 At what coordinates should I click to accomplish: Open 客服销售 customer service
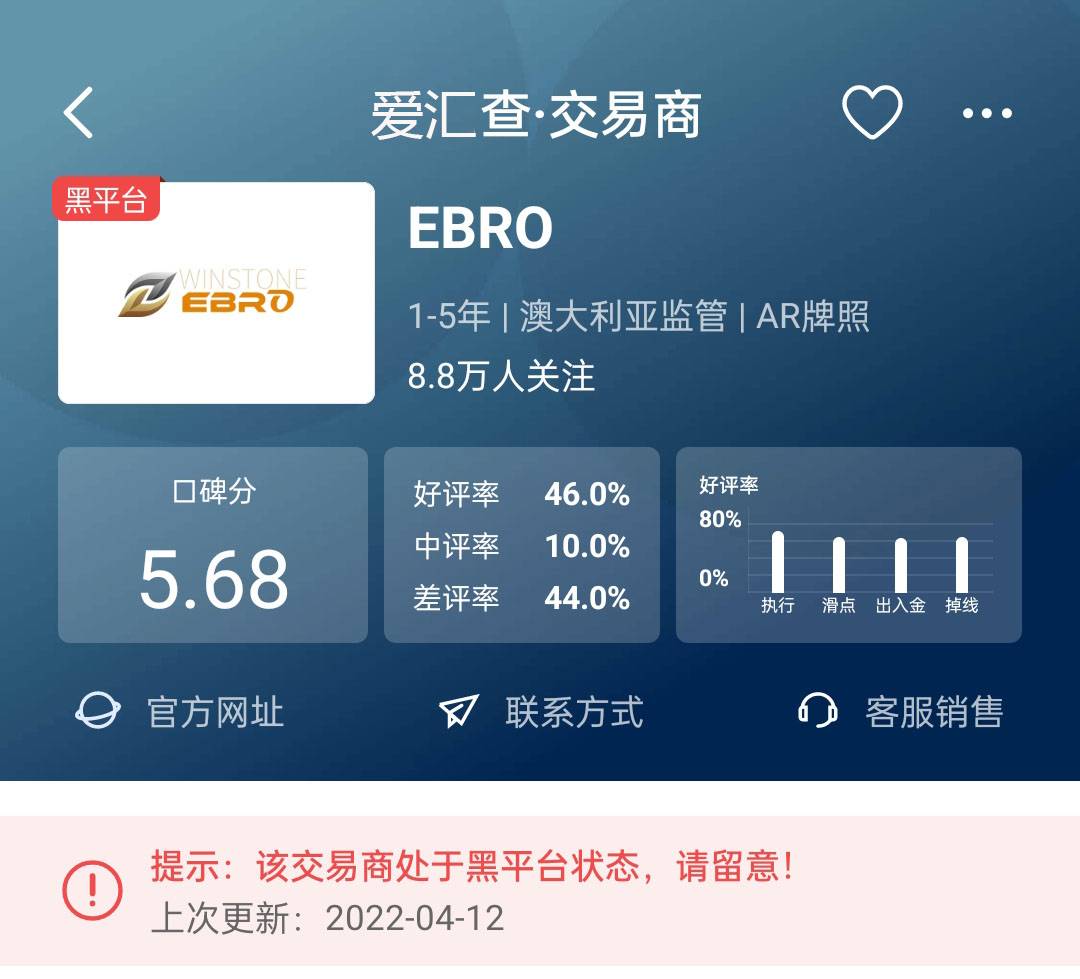coord(901,712)
